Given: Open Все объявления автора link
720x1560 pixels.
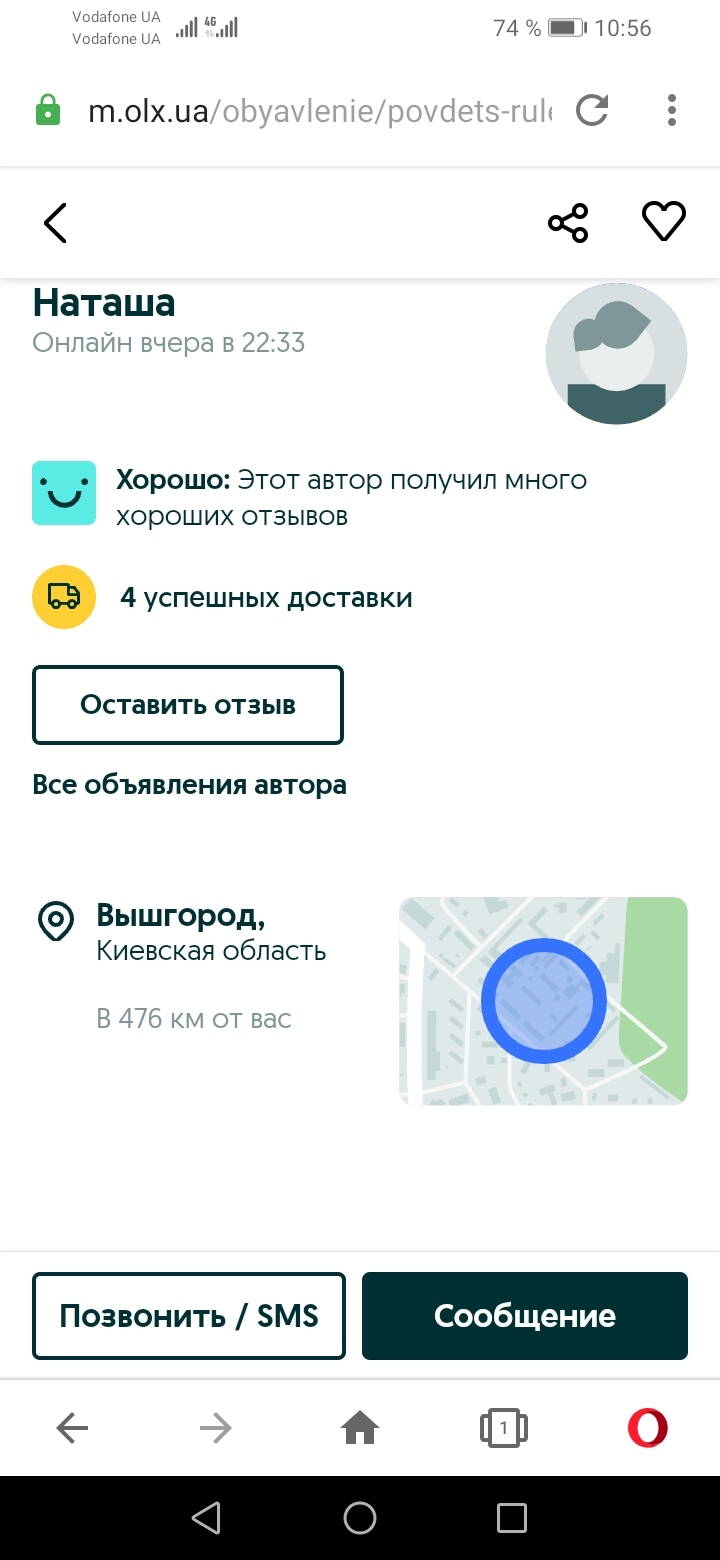Looking at the screenshot, I should pos(190,785).
